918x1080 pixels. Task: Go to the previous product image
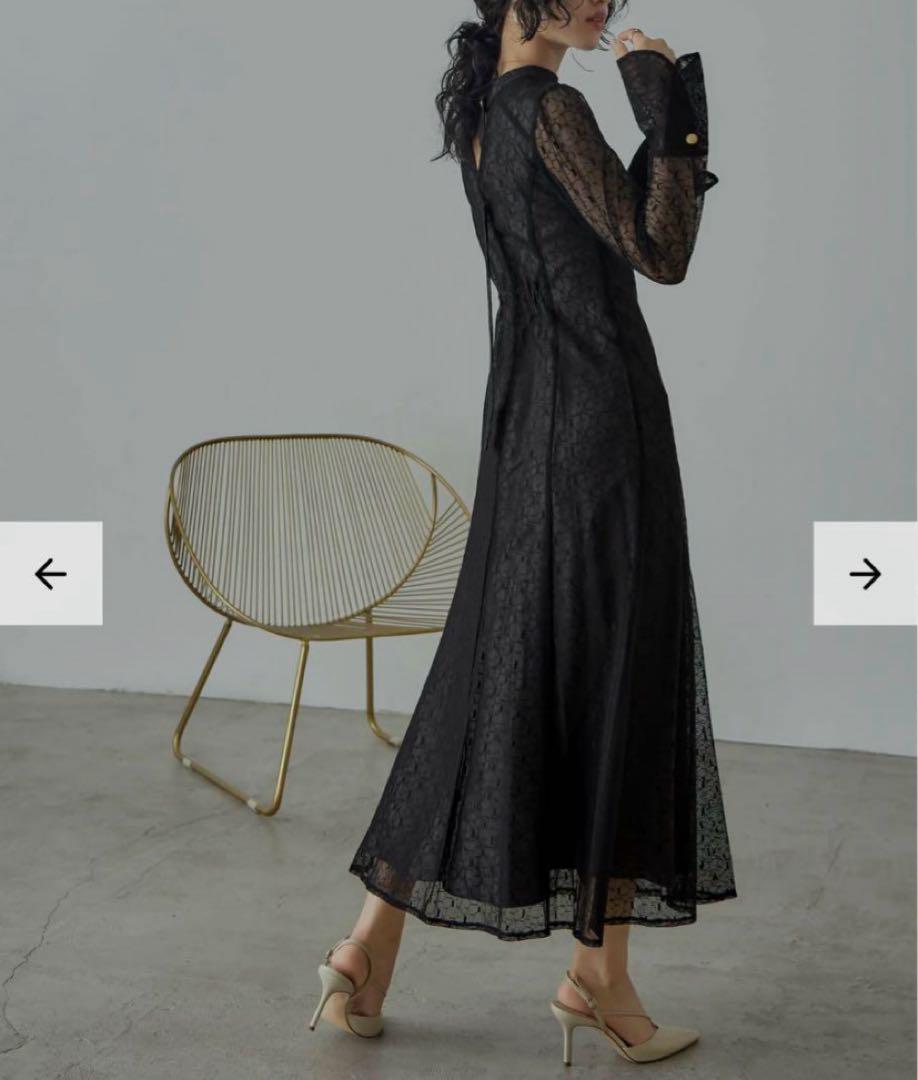coord(50,573)
